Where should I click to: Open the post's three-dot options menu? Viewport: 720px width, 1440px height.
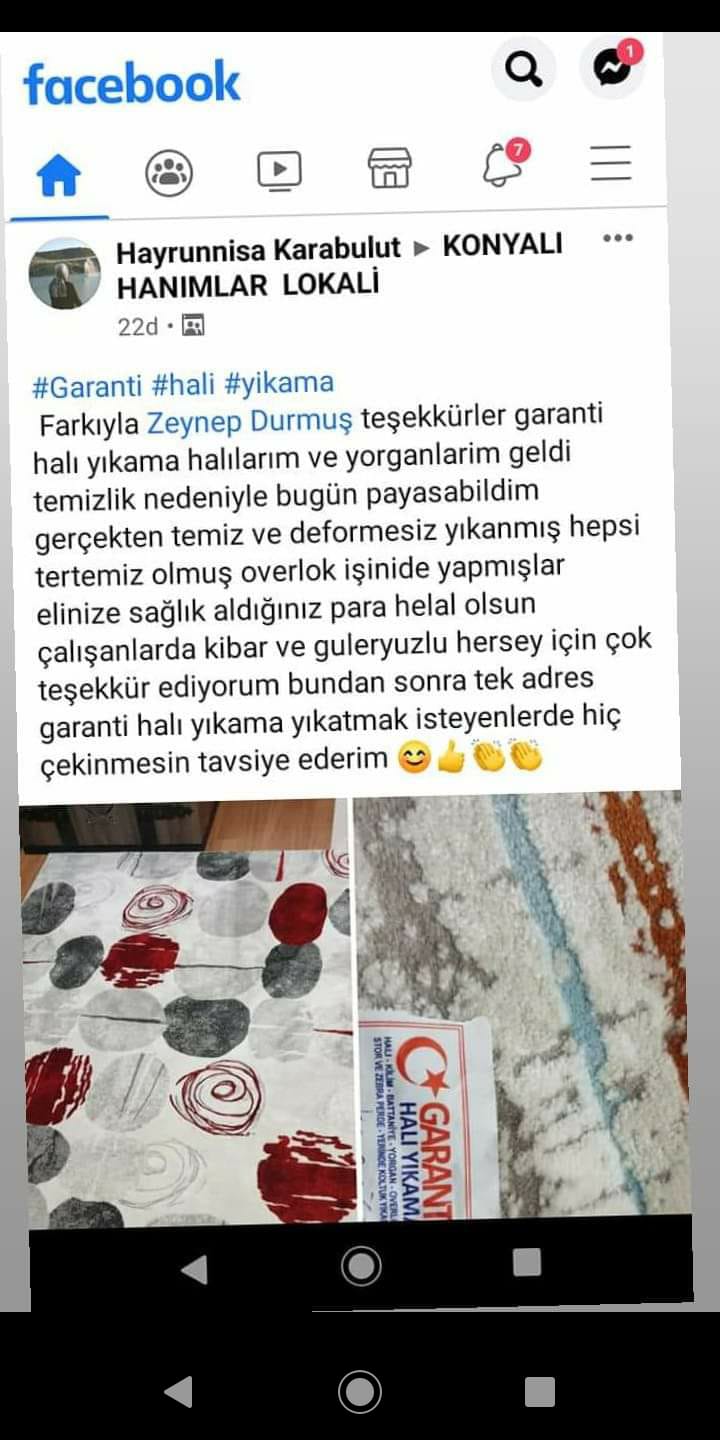coord(618,238)
